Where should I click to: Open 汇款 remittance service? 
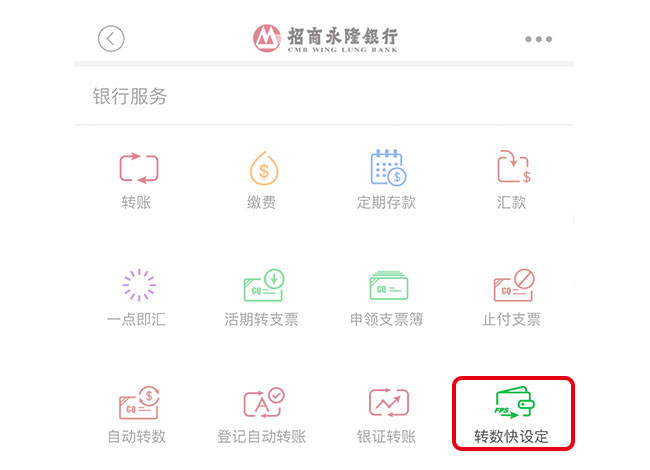coord(511,180)
